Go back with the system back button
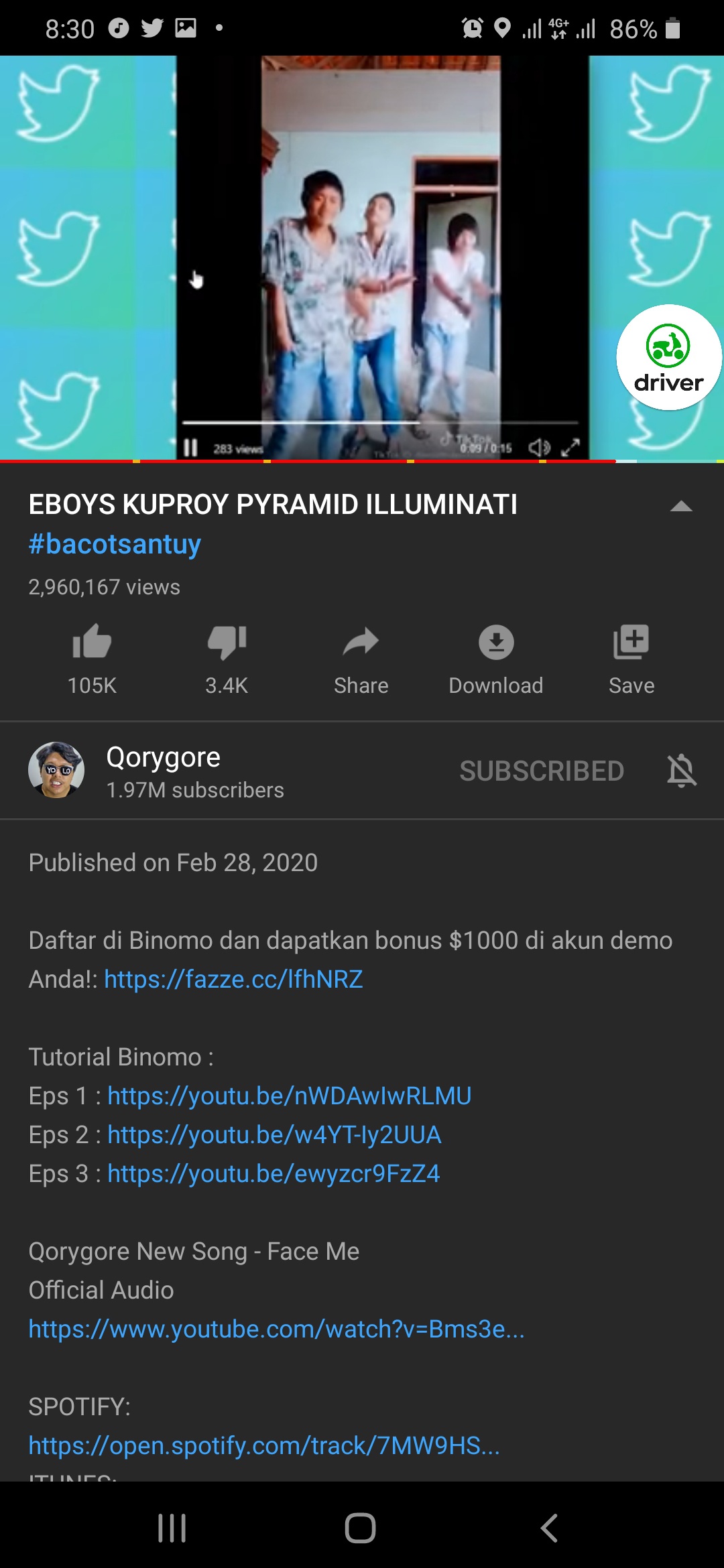724x1568 pixels. [549, 1528]
